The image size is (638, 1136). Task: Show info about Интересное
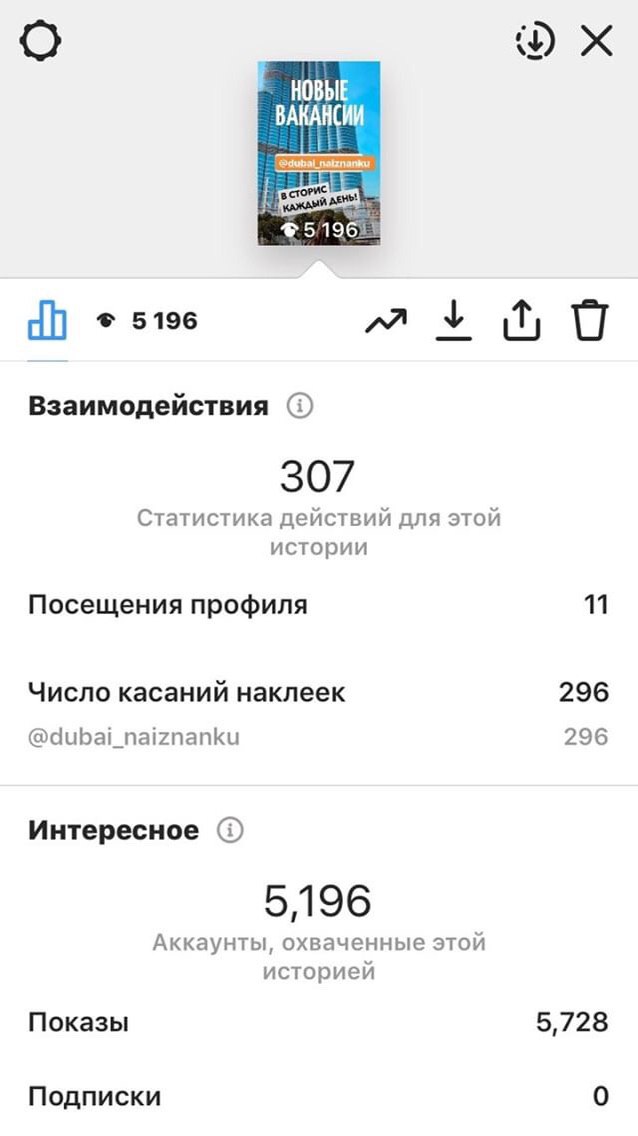pos(230,830)
